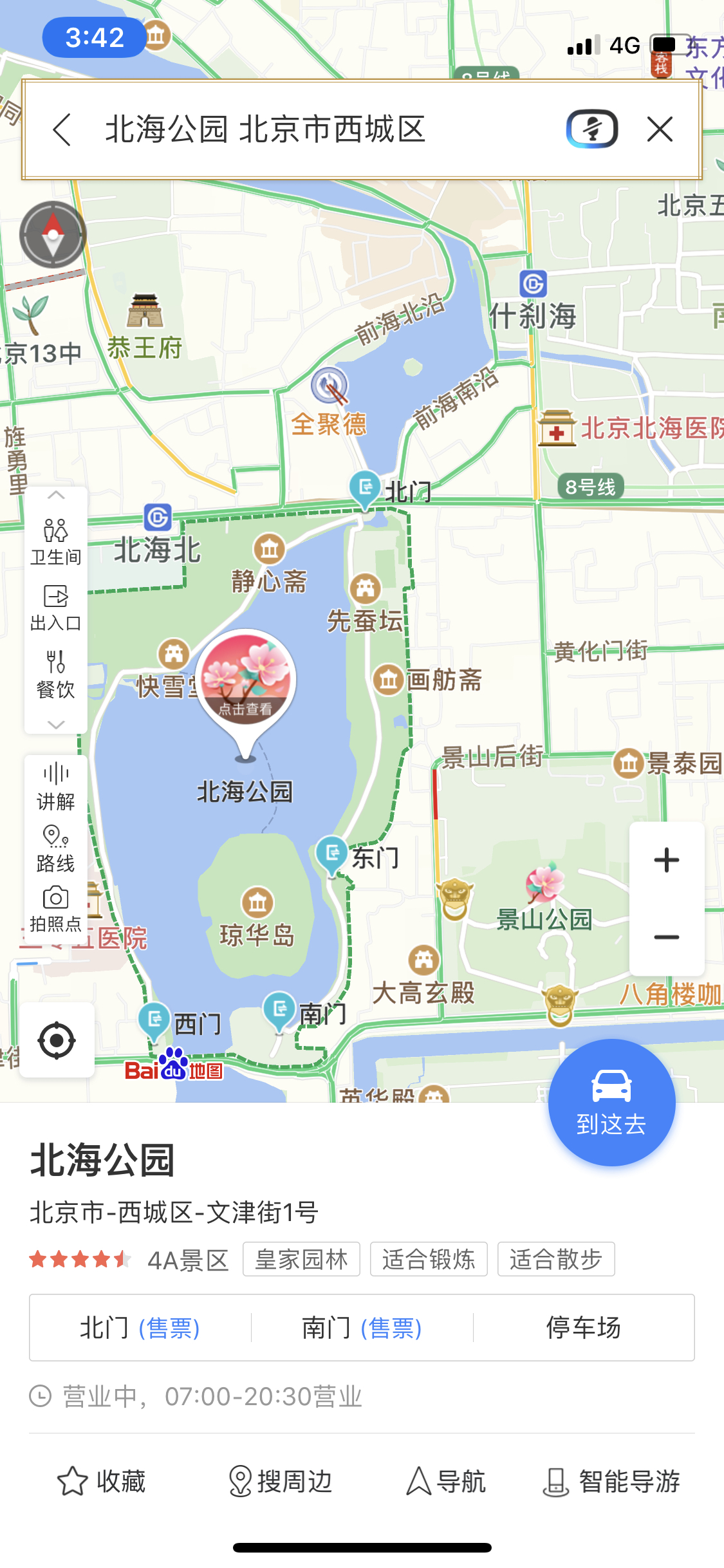
Task: Start route with 到这去 button
Action: tap(611, 1102)
